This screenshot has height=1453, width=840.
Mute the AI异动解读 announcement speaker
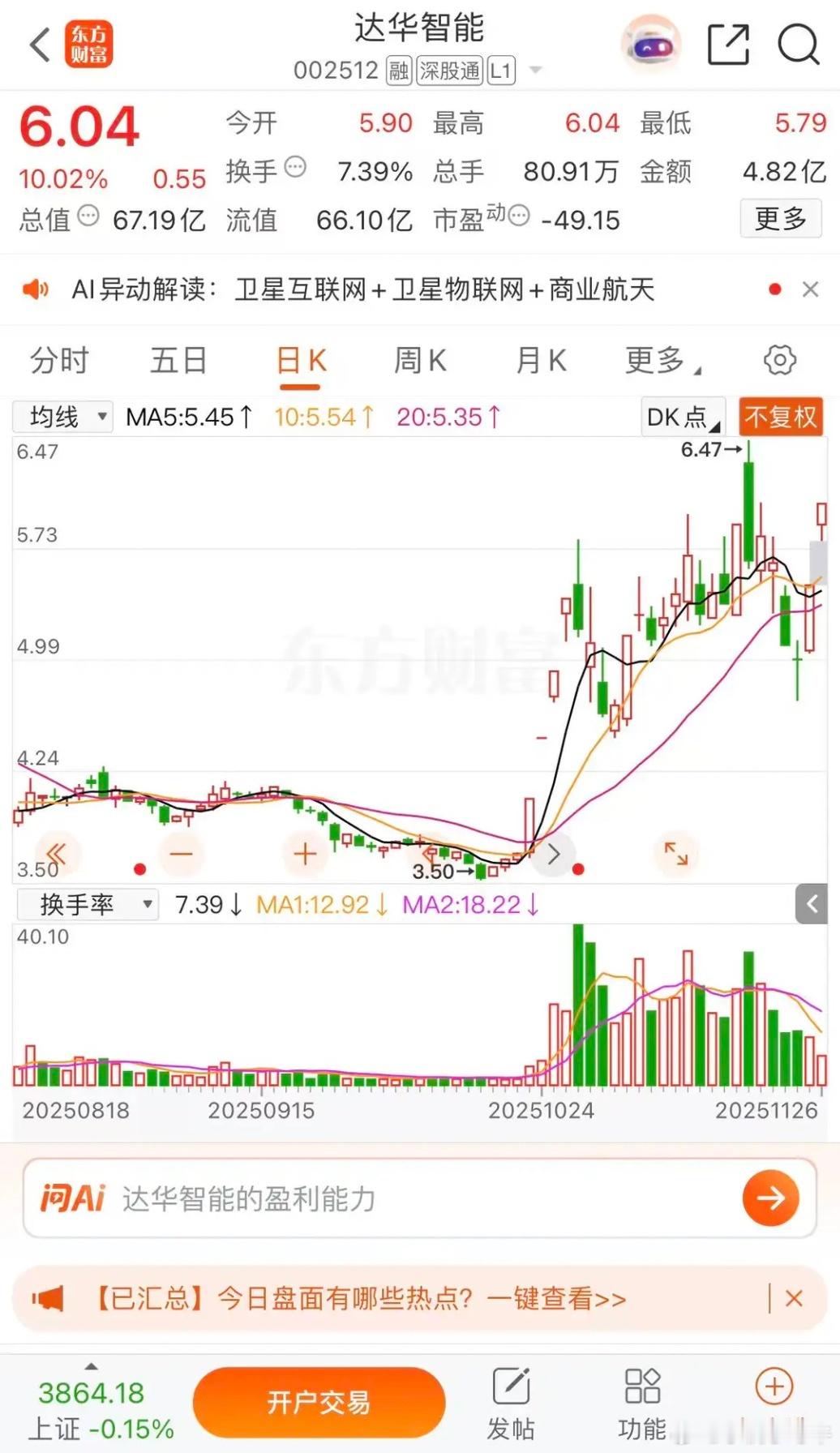pyautogui.click(x=35, y=289)
